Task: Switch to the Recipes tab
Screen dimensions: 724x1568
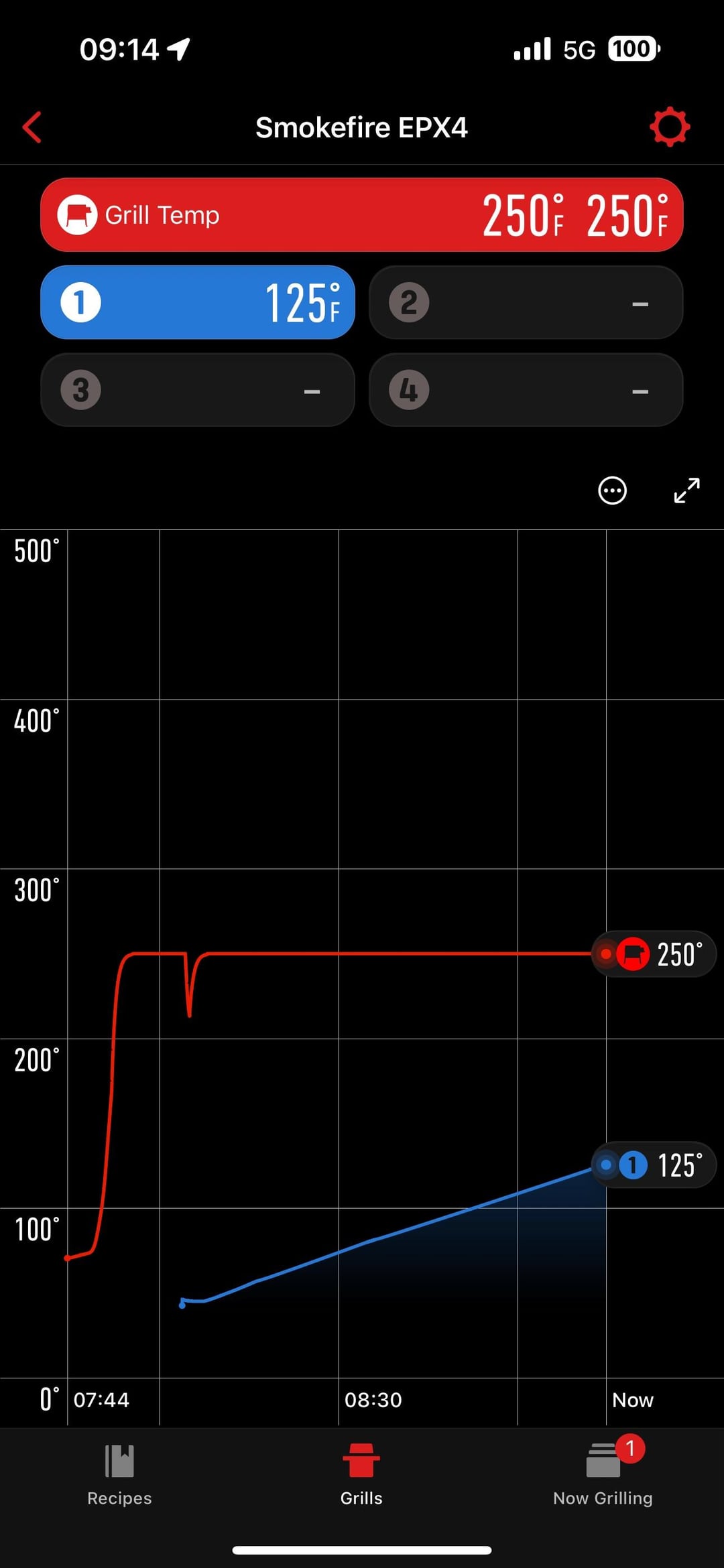Action: pyautogui.click(x=119, y=1474)
